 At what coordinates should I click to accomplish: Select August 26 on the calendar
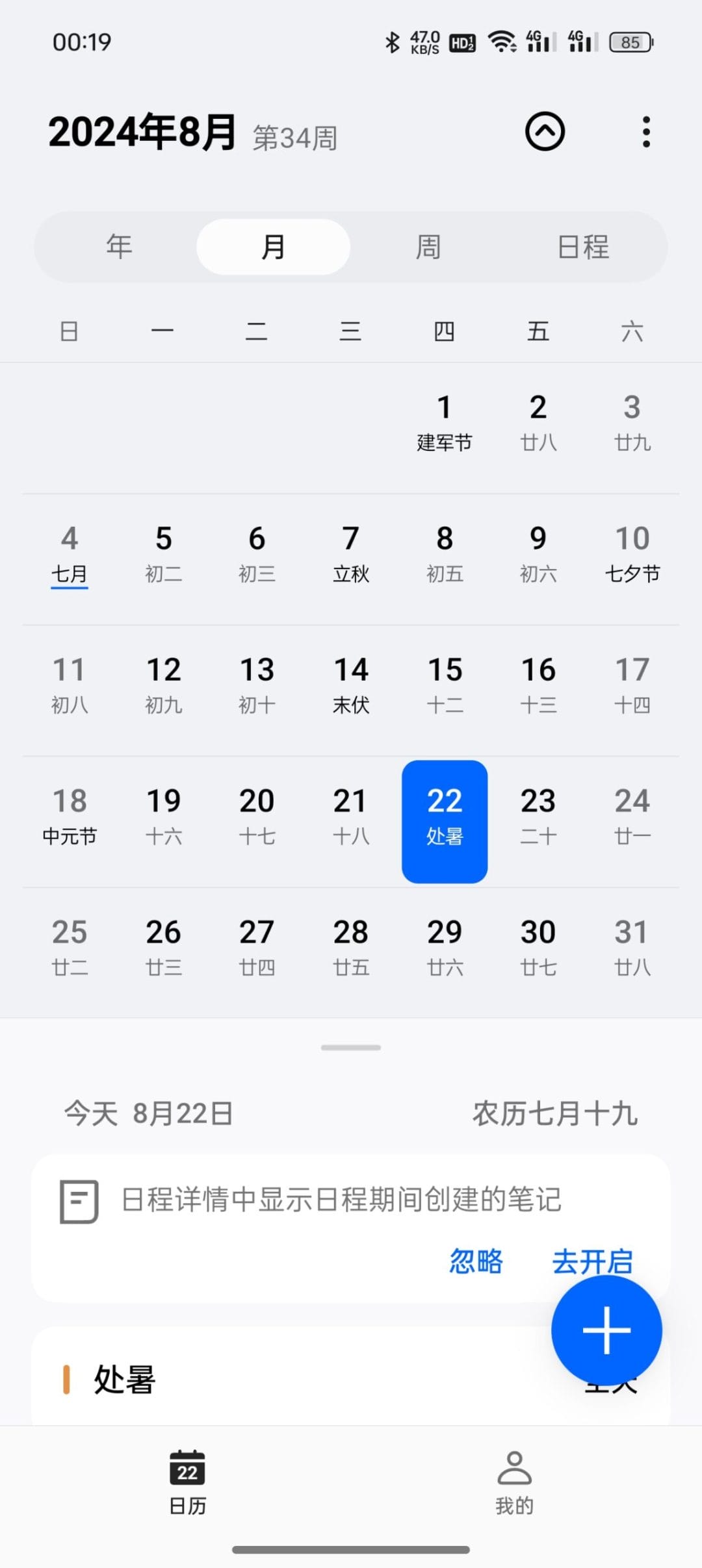[x=163, y=947]
